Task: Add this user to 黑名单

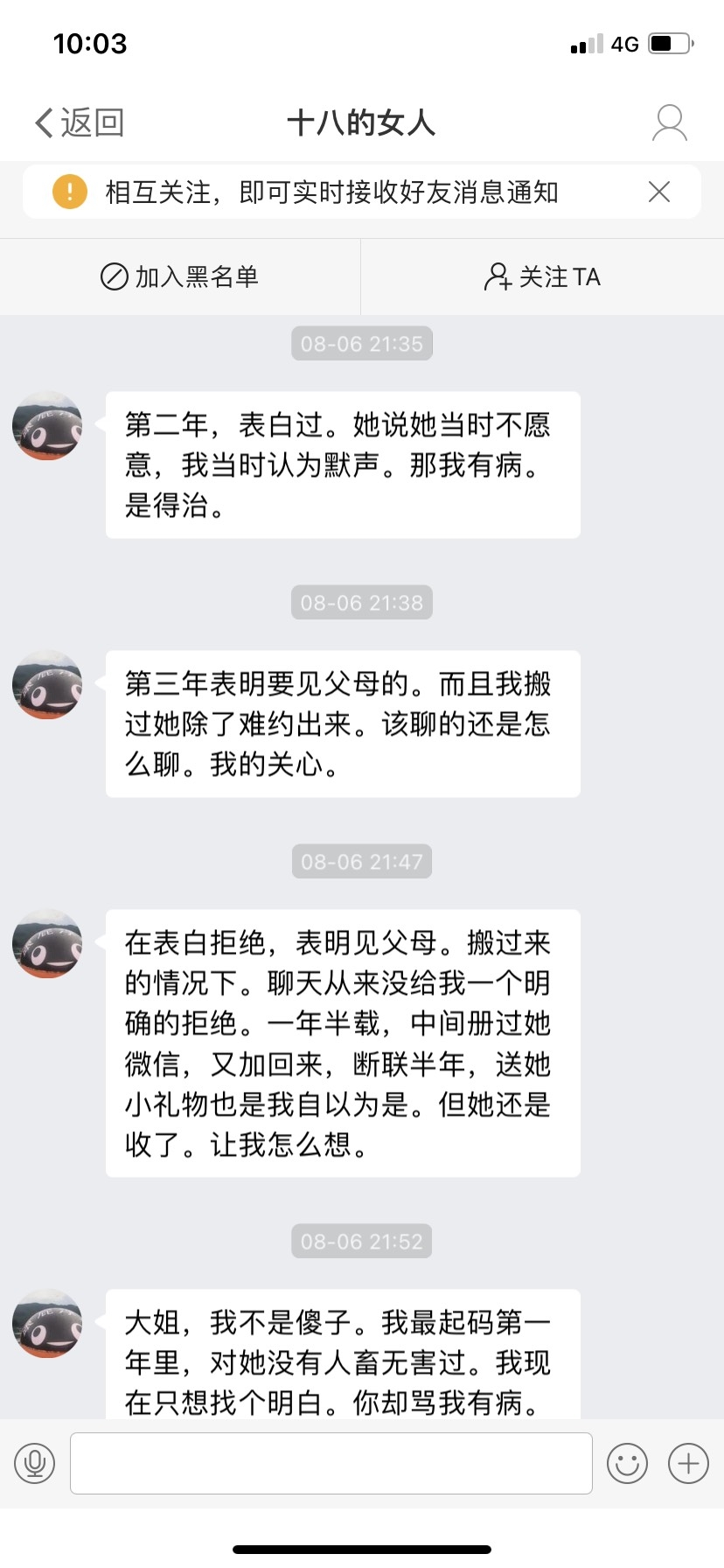Action: tap(180, 276)
